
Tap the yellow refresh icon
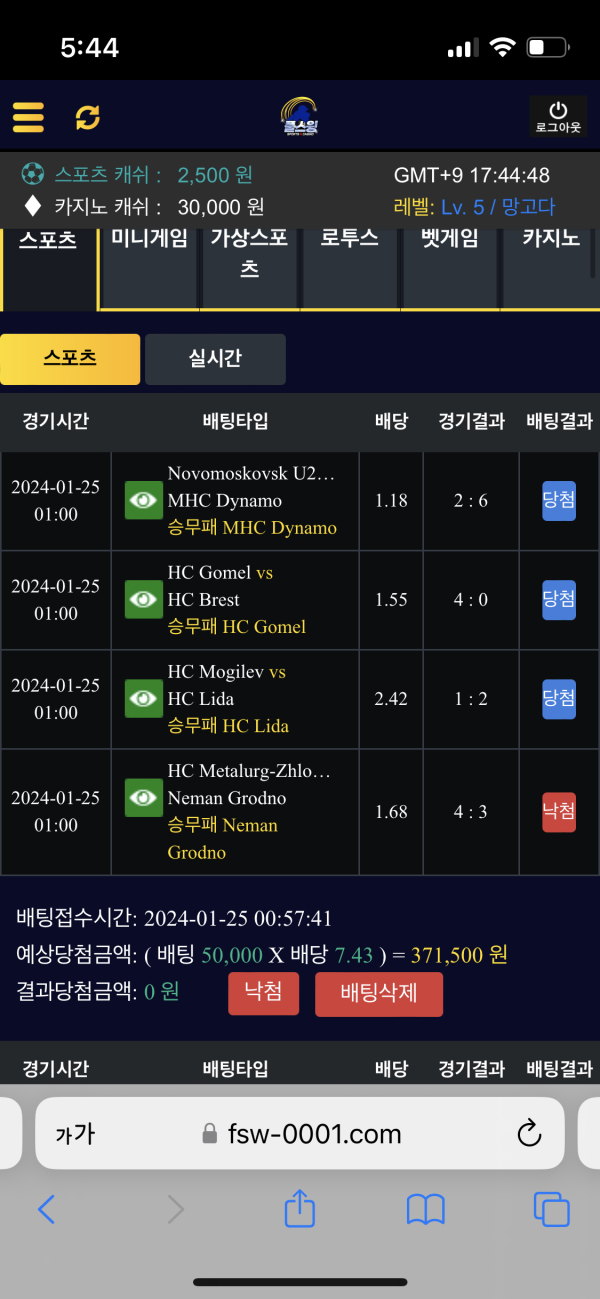(88, 117)
